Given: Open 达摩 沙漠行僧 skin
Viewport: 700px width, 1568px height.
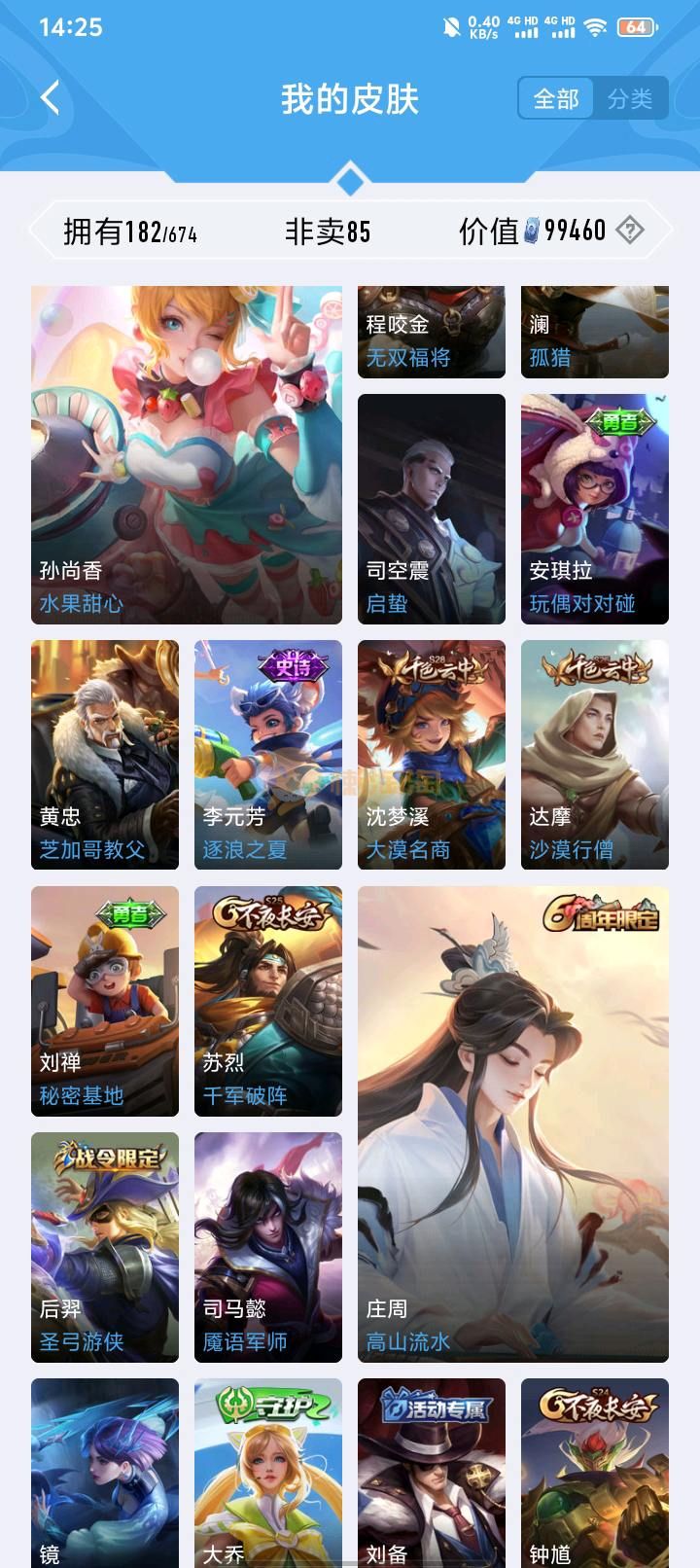Looking at the screenshot, I should [595, 754].
